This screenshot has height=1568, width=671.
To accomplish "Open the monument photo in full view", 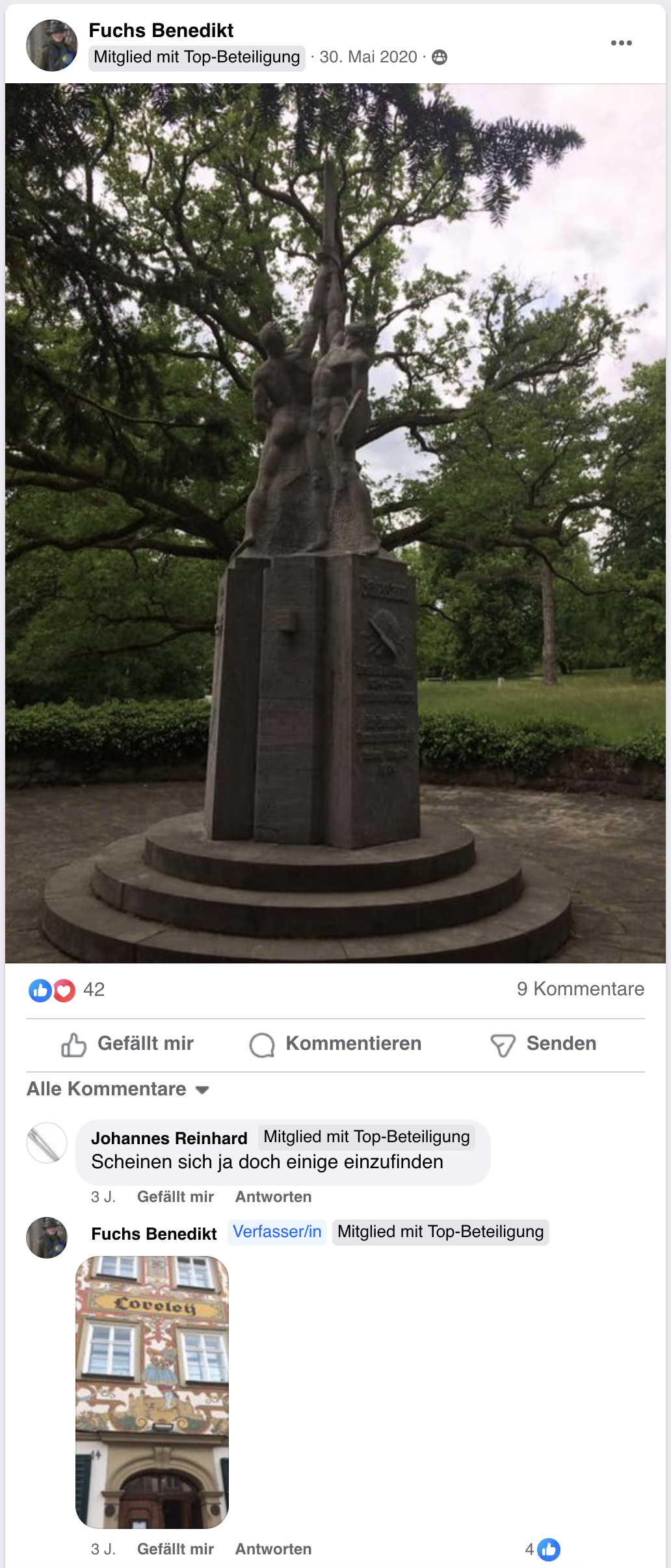I will click(335, 523).
